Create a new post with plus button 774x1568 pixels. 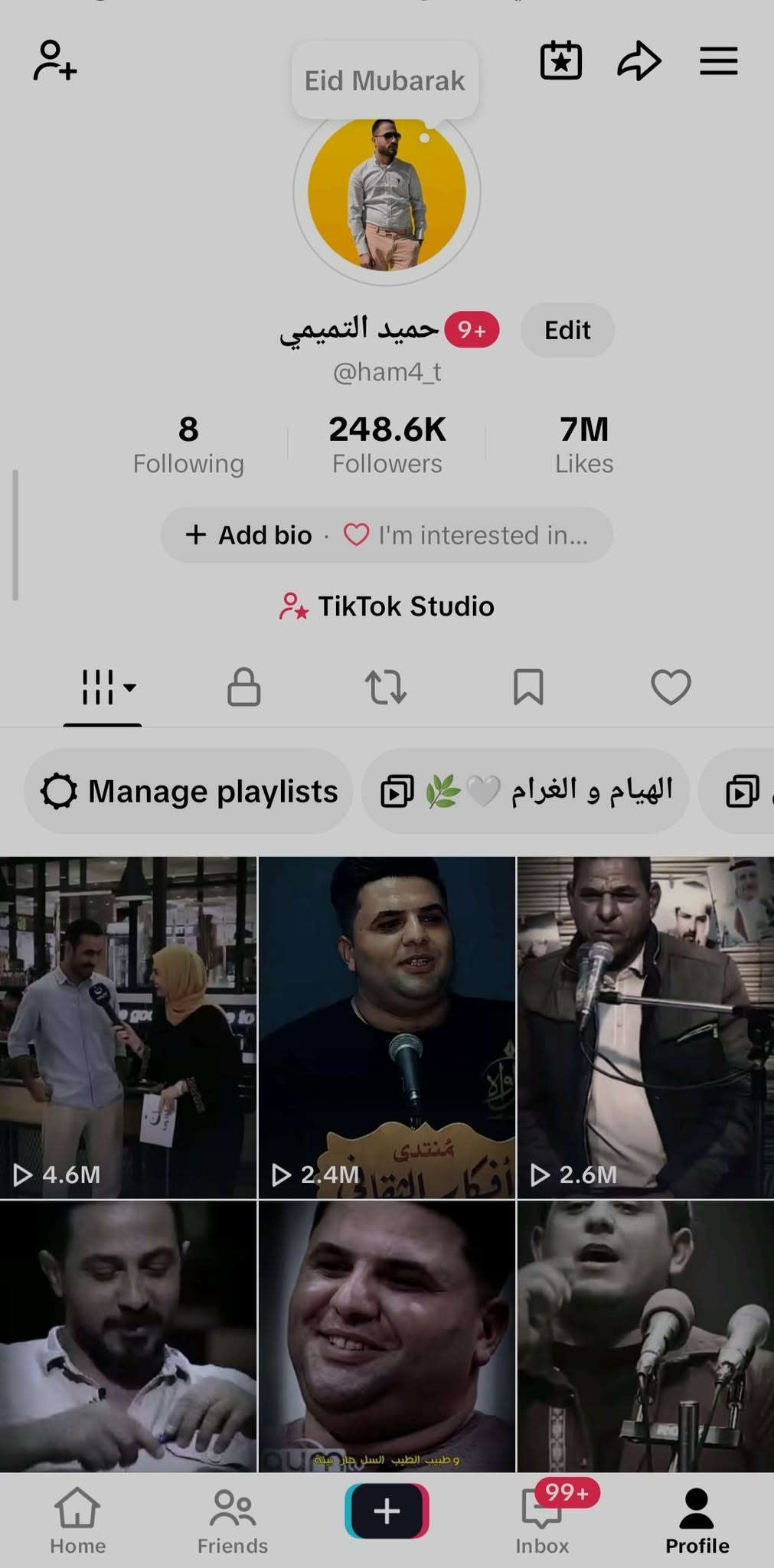[x=387, y=1511]
